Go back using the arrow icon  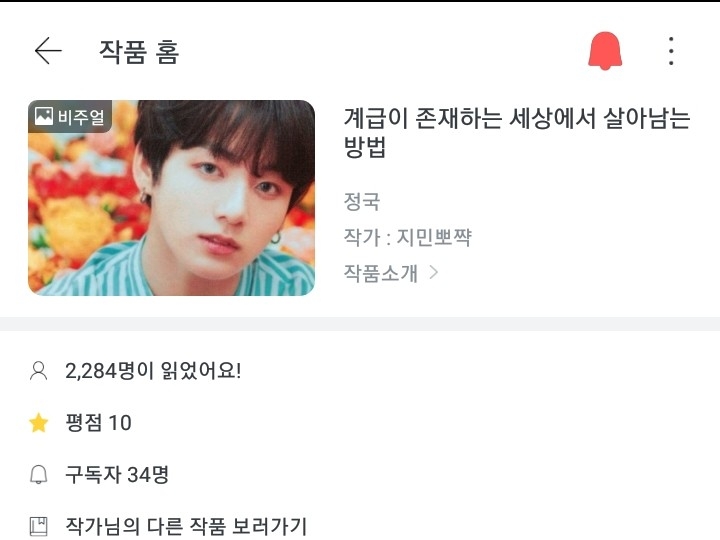pos(48,51)
